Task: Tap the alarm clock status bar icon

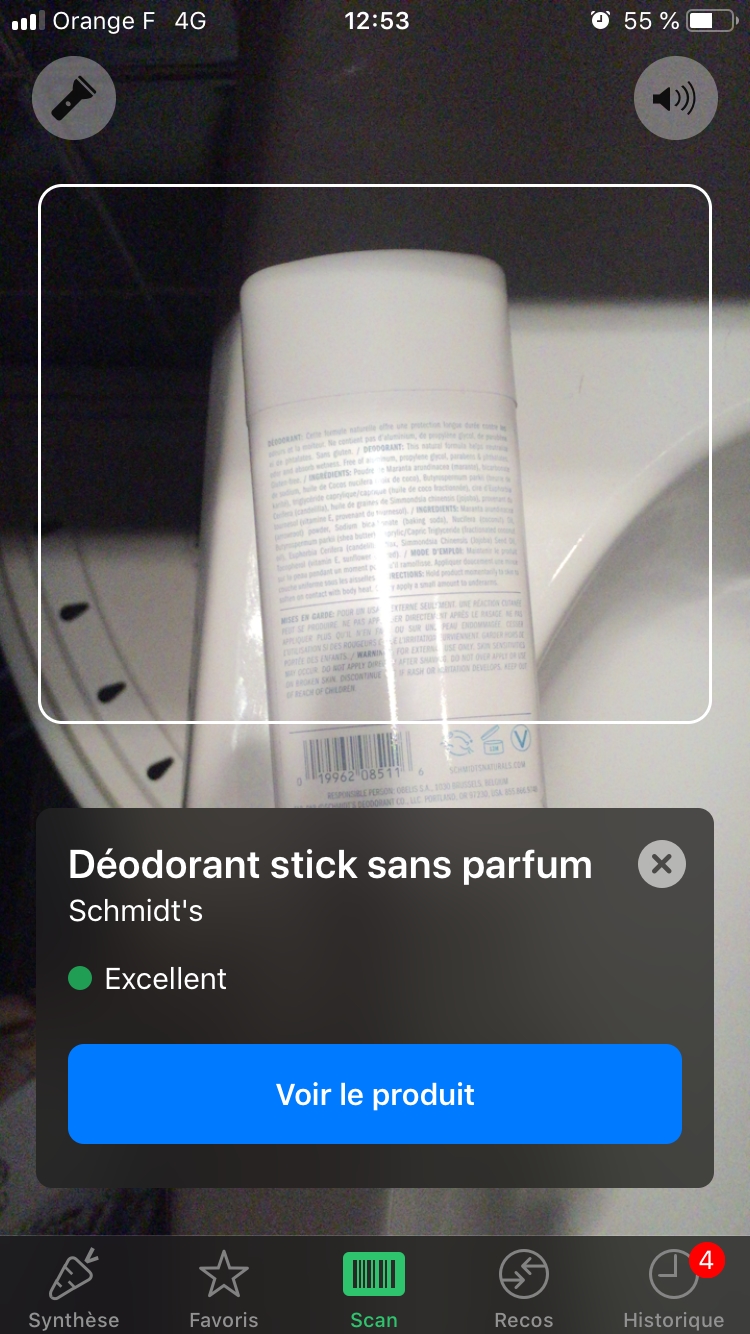Action: click(600, 19)
